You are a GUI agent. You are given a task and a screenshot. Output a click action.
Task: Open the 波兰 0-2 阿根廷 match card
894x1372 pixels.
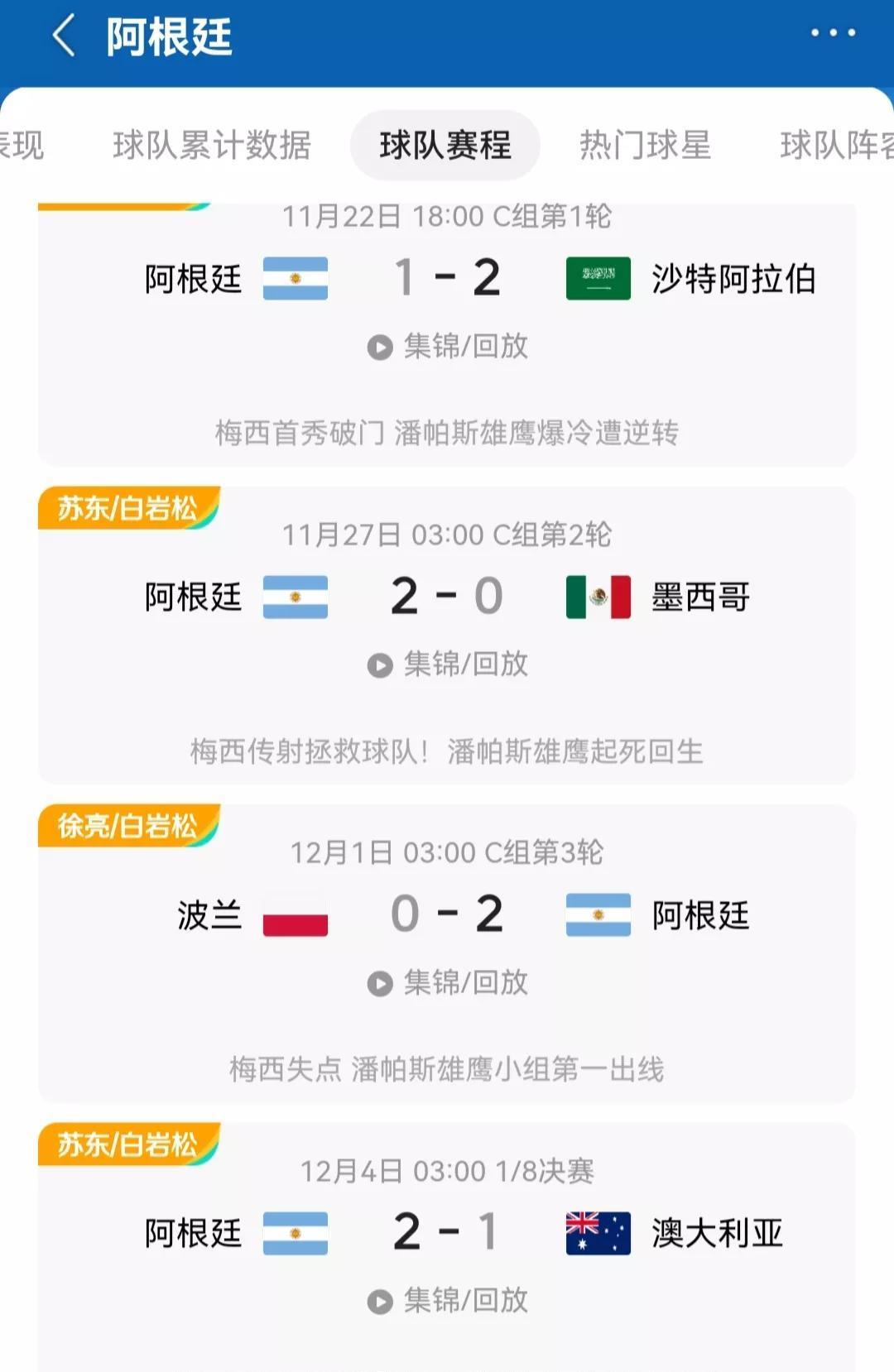[447, 915]
